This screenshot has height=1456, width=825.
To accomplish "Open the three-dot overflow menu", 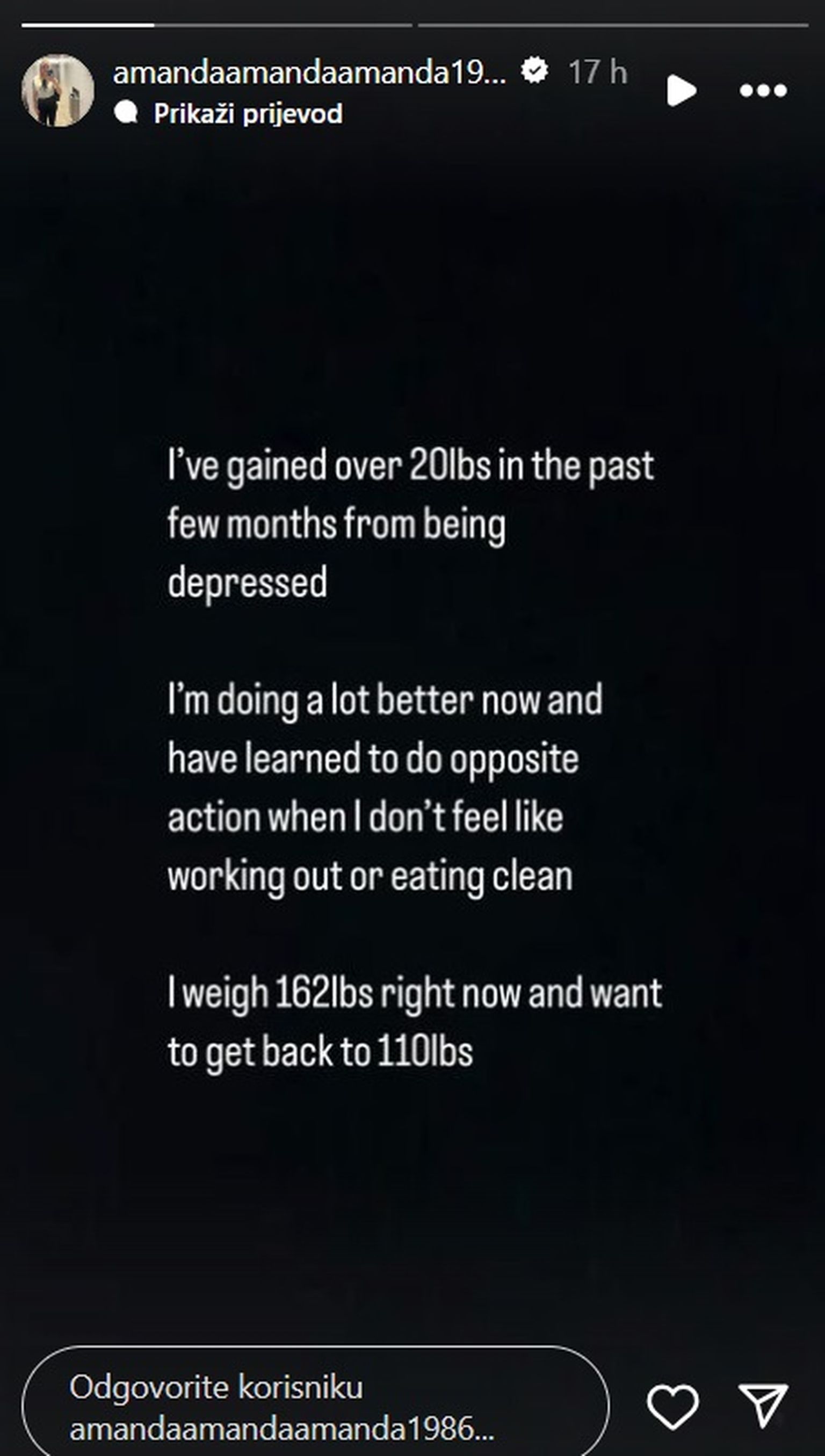I will [763, 91].
